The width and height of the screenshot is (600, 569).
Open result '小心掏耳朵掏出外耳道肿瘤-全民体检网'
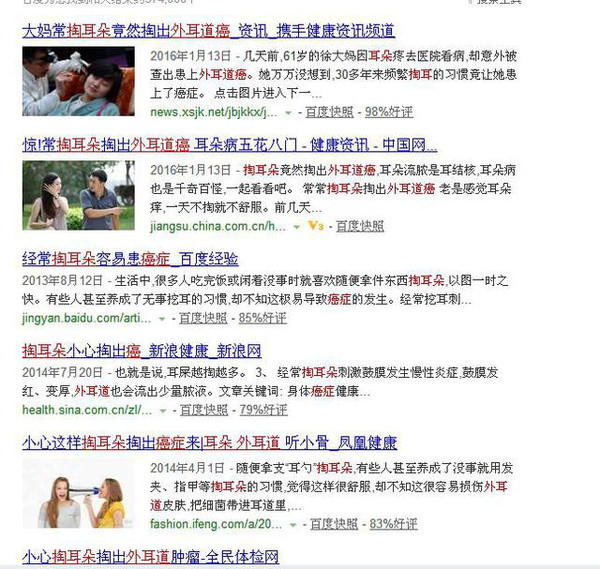coord(150,557)
